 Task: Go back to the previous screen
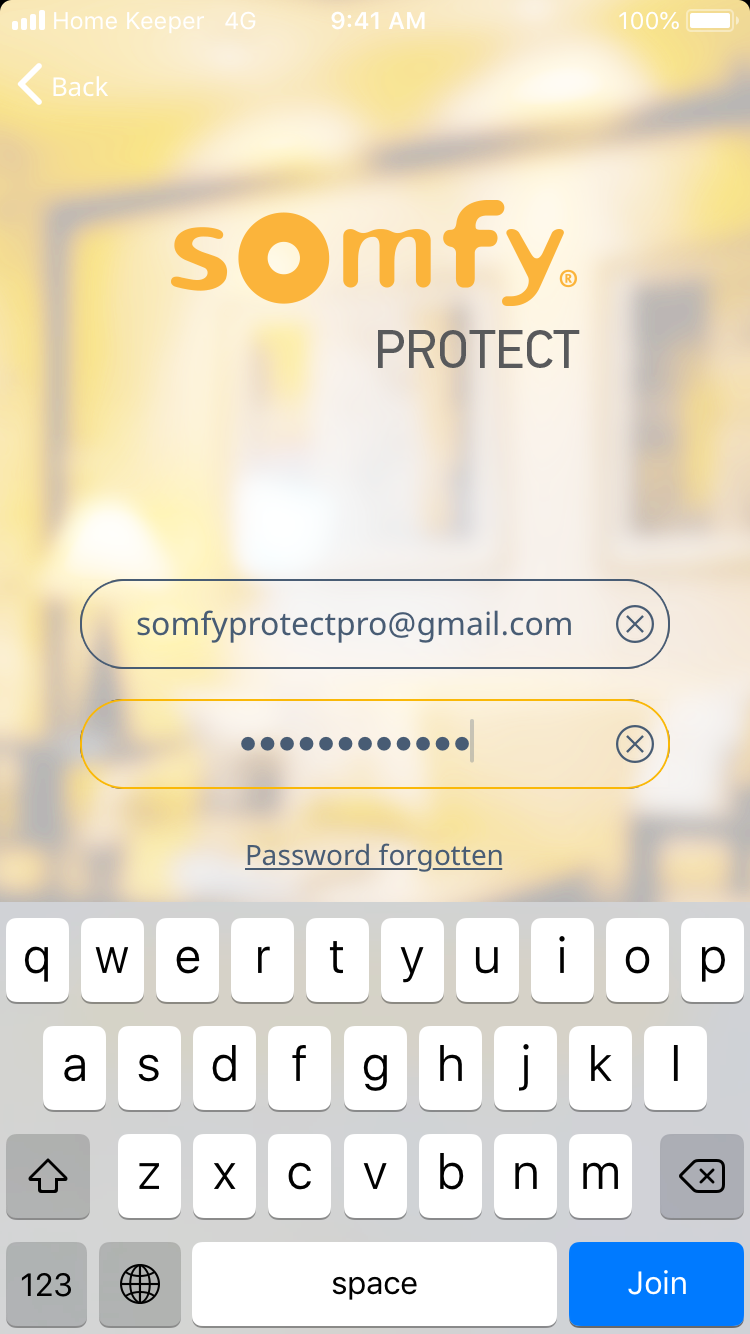pyautogui.click(x=62, y=87)
